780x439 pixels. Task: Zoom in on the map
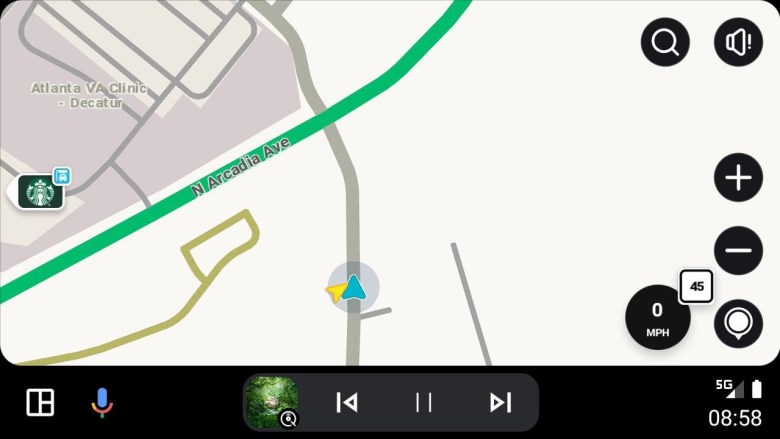point(738,178)
